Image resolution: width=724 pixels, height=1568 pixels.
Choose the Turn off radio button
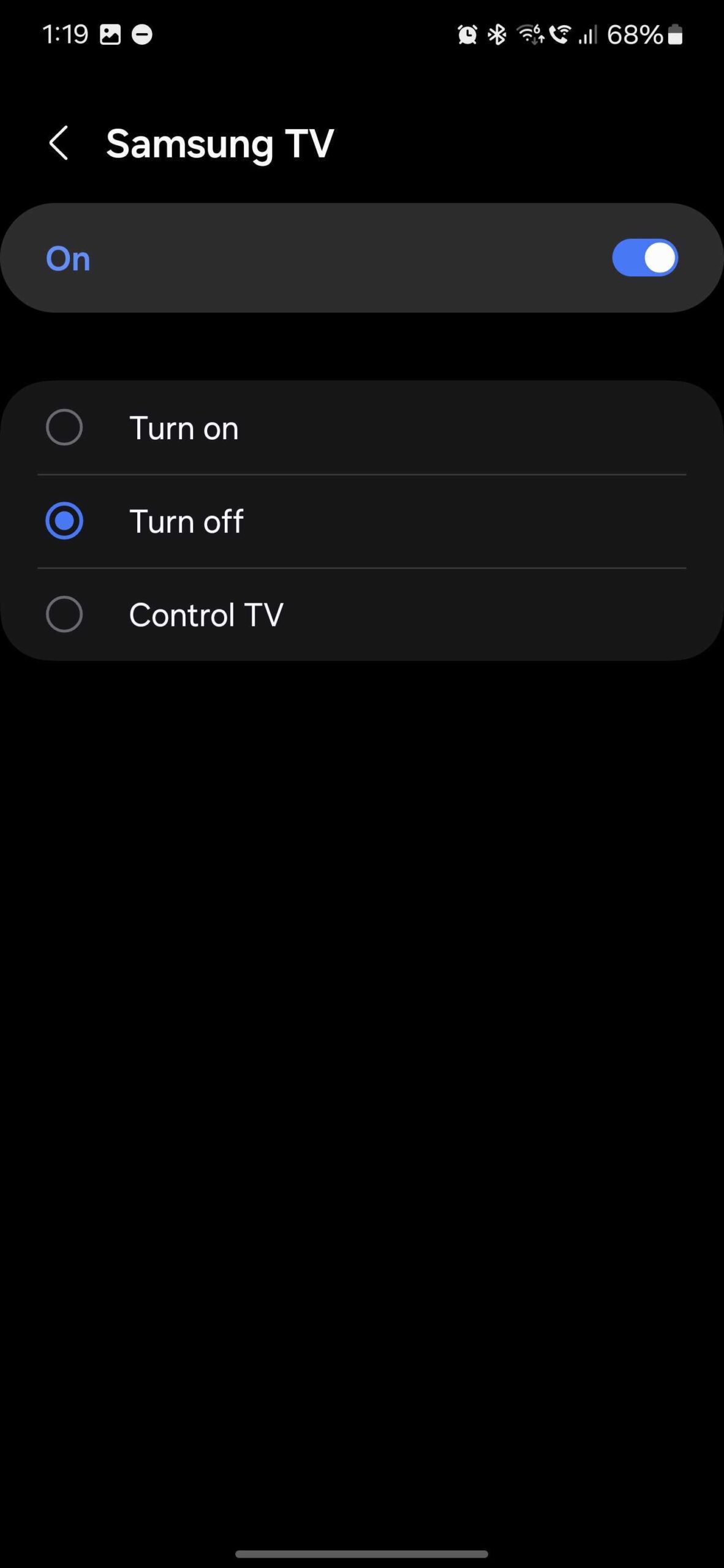64,521
